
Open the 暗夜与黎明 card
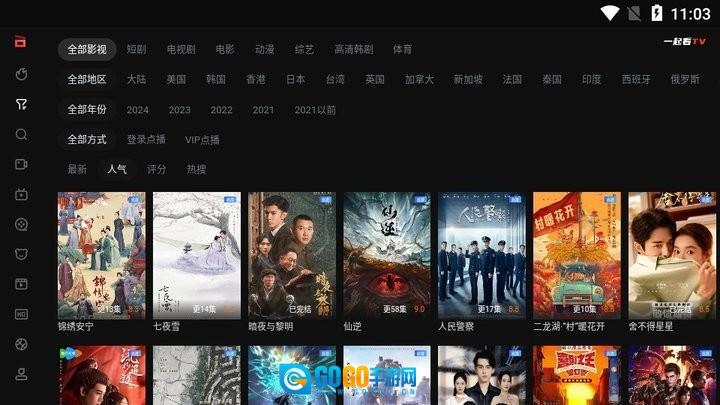(291, 255)
